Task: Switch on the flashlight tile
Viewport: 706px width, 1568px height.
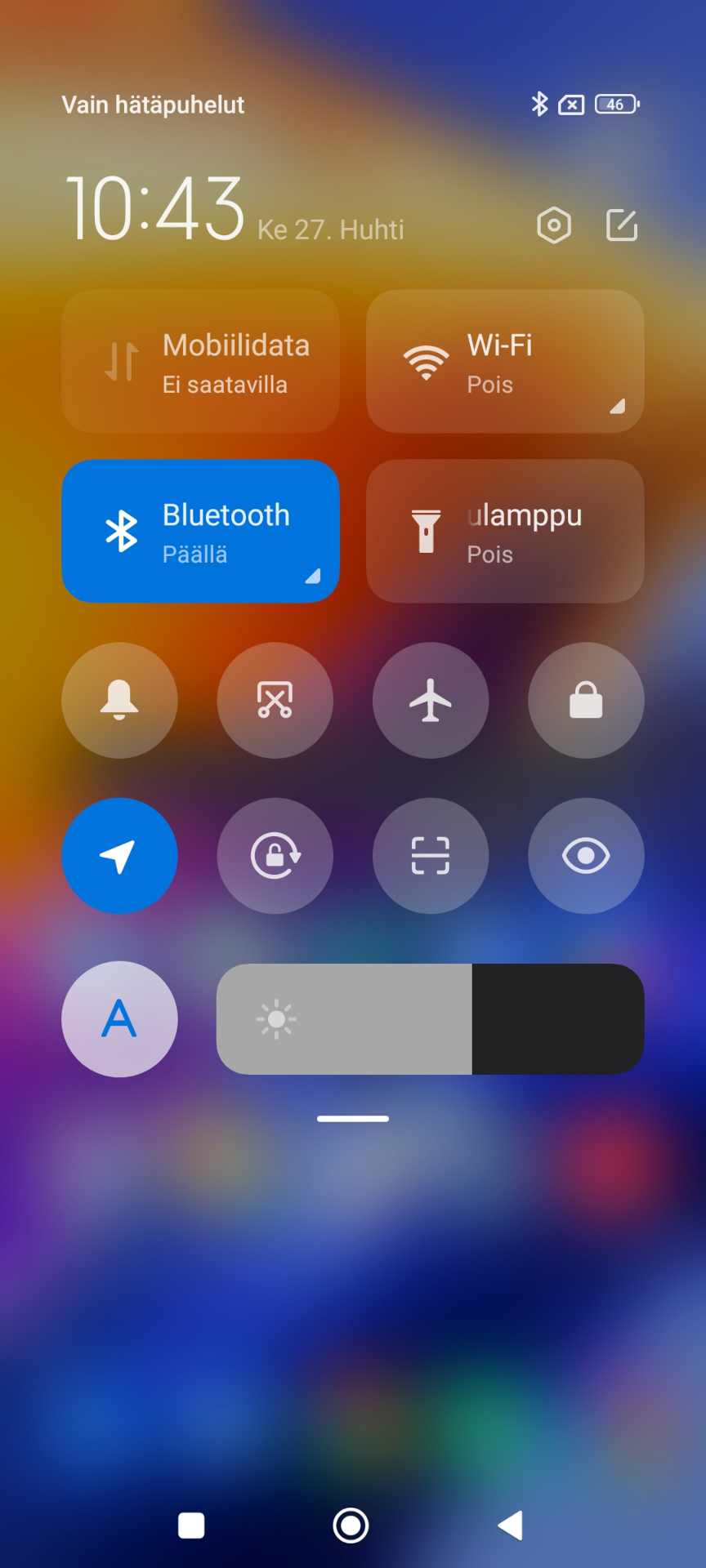Action: coord(505,531)
